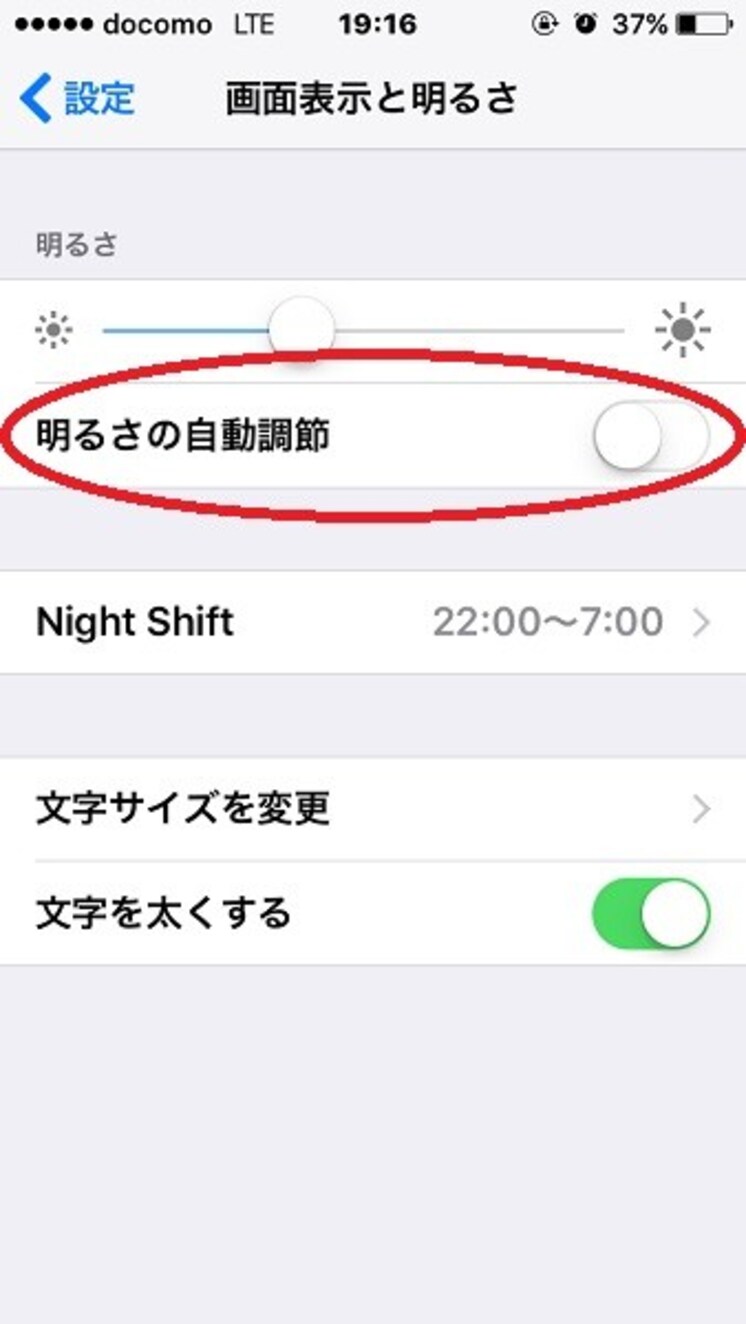Viewport: 746px width, 1324px height.
Task: Tap the brightness slider knob
Action: coord(301,329)
